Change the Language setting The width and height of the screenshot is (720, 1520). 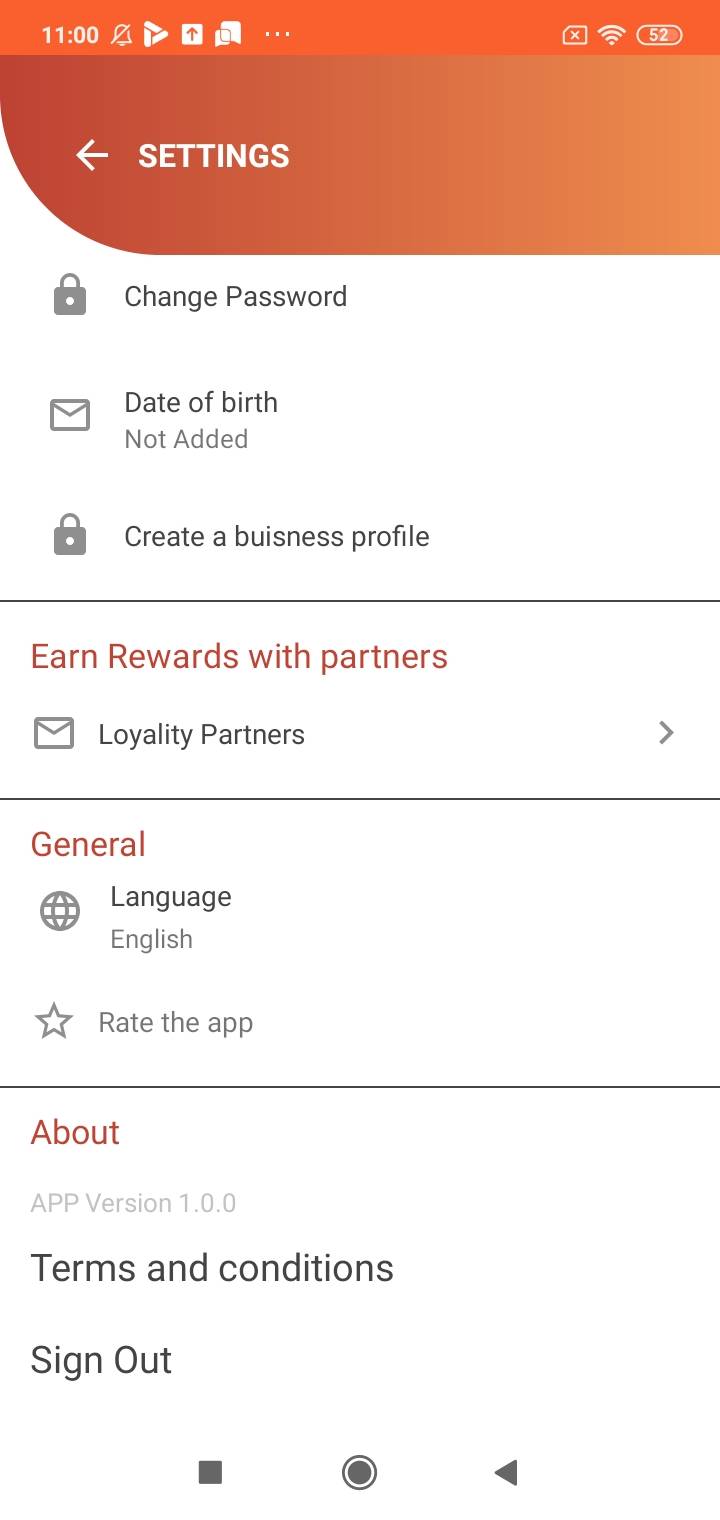[x=170, y=916]
